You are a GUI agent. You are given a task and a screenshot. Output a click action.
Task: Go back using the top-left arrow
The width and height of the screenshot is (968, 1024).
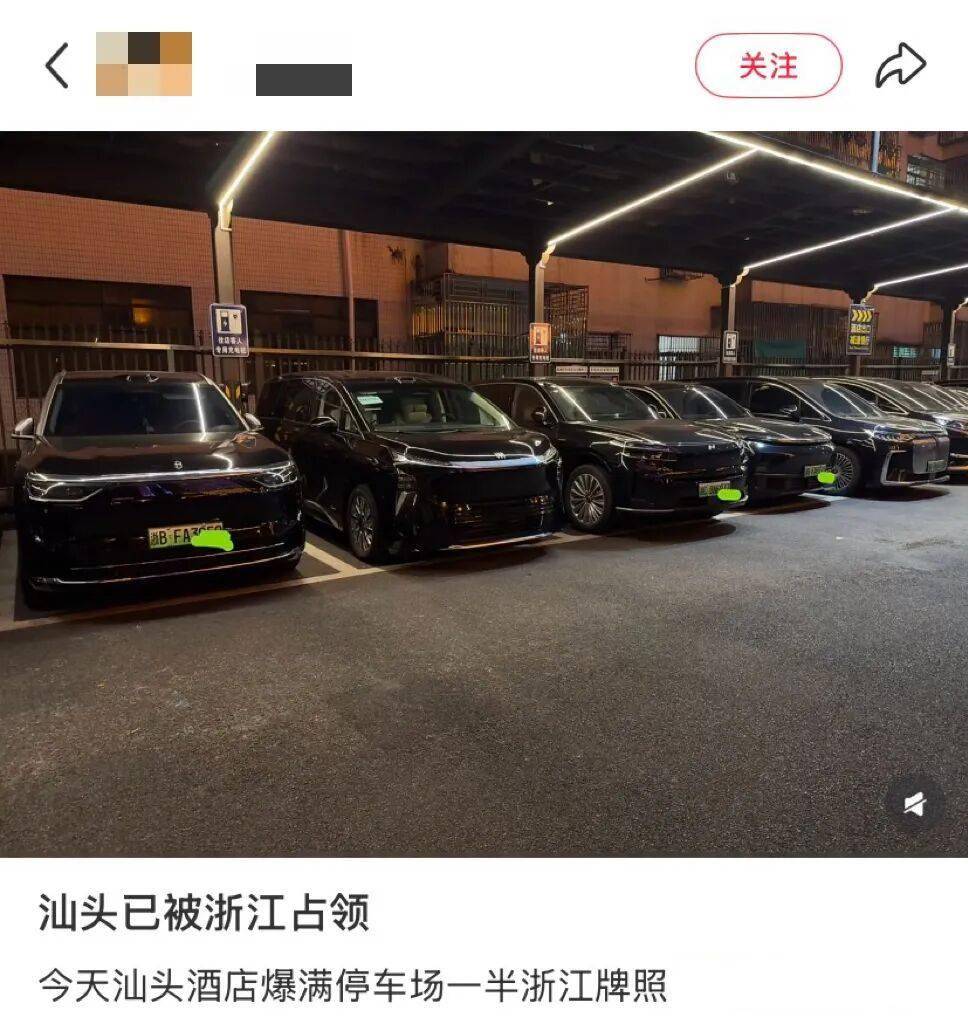57,66
